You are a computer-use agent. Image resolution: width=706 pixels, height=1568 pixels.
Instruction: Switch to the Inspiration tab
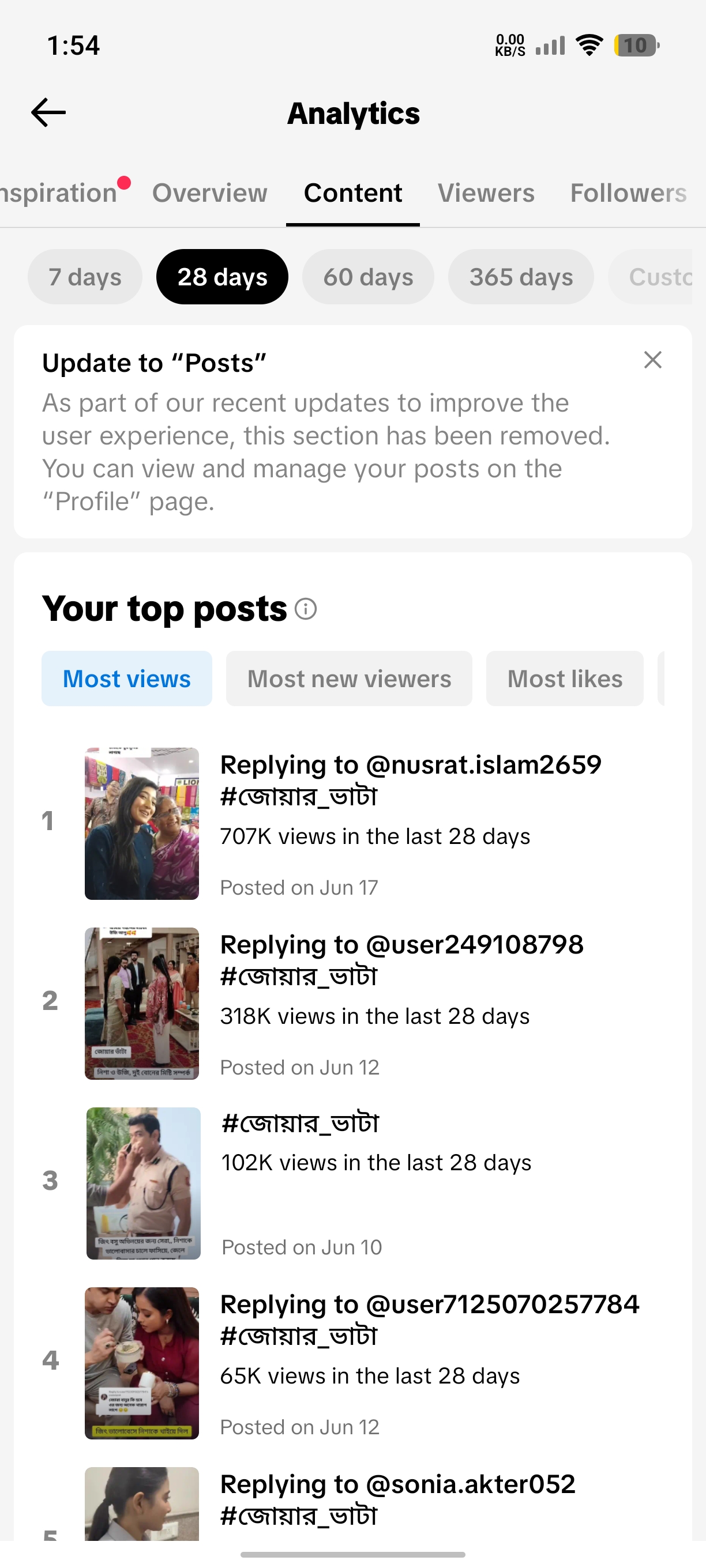point(59,193)
